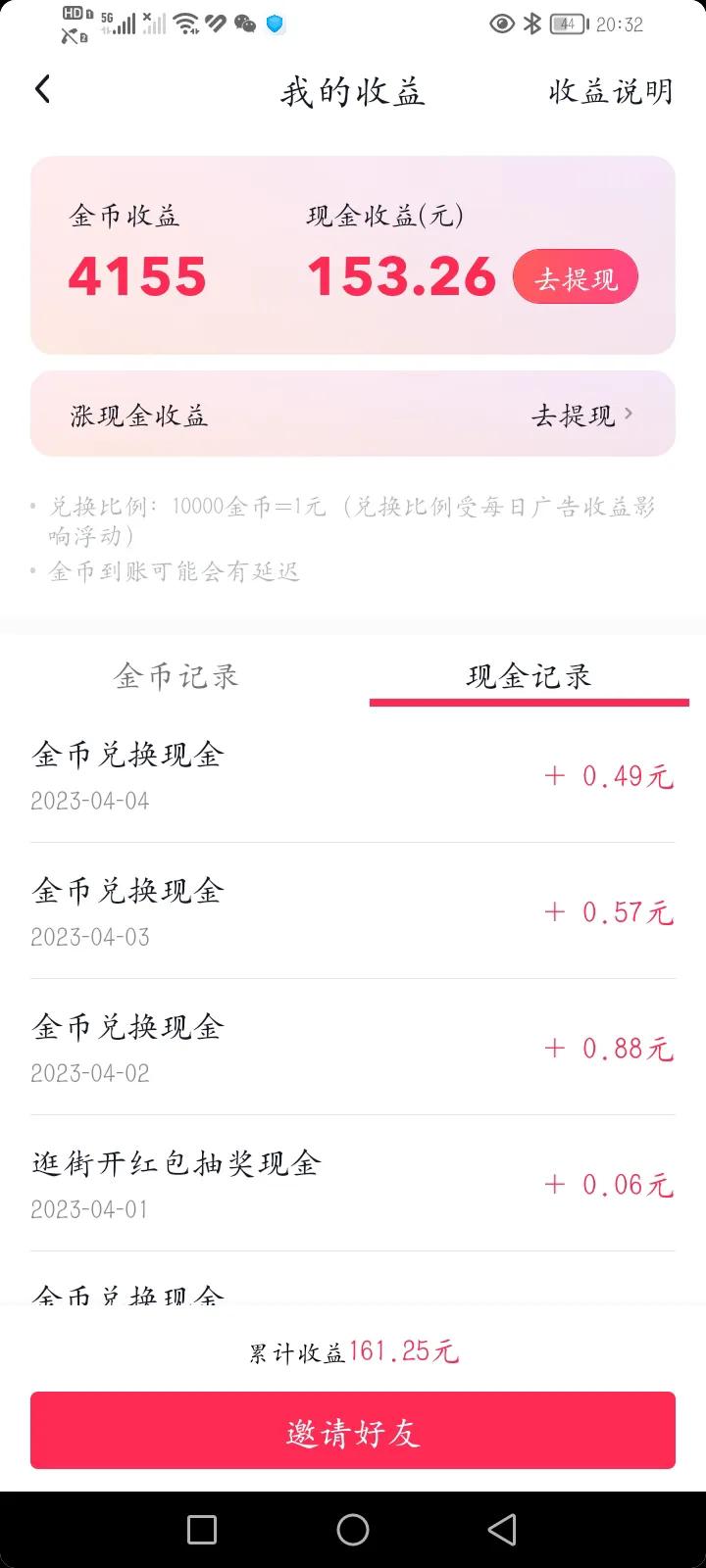Screen dimensions: 706x1568
Task: Tap the red 去提现 button beside cash earnings
Action: pos(576,277)
